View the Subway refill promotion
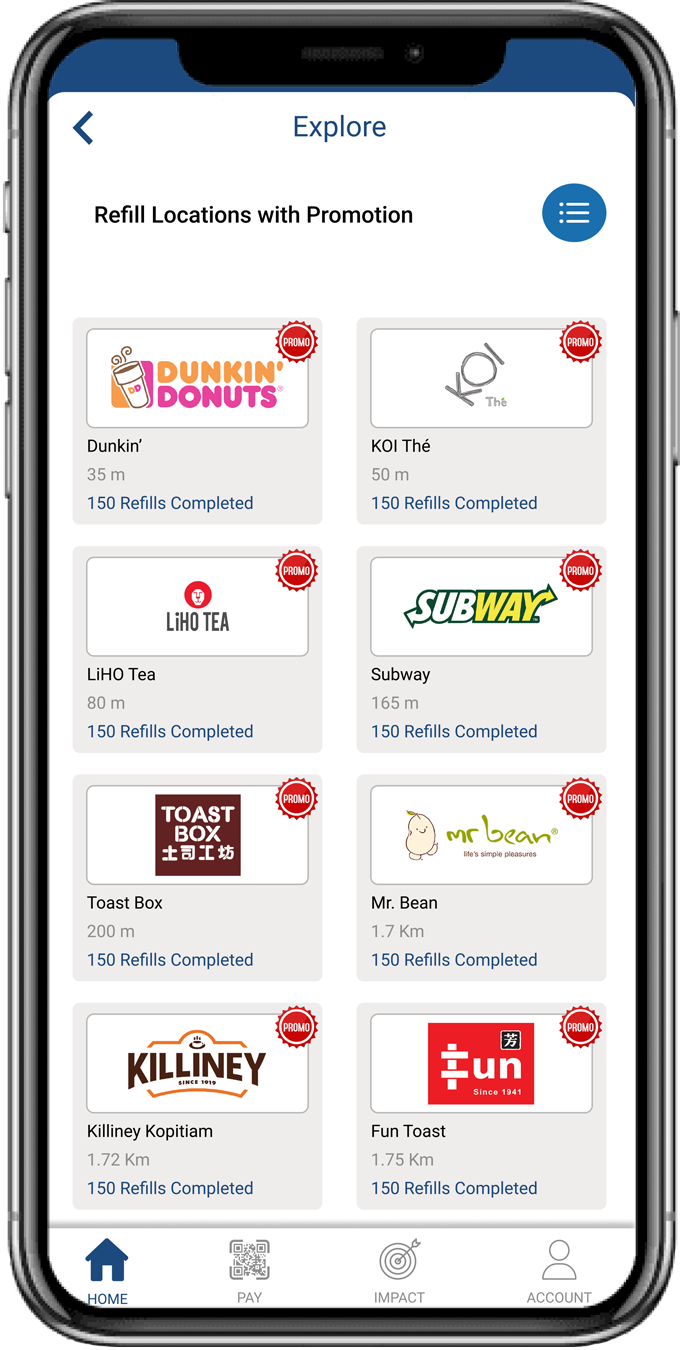The width and height of the screenshot is (680, 1350). pyautogui.click(x=481, y=648)
